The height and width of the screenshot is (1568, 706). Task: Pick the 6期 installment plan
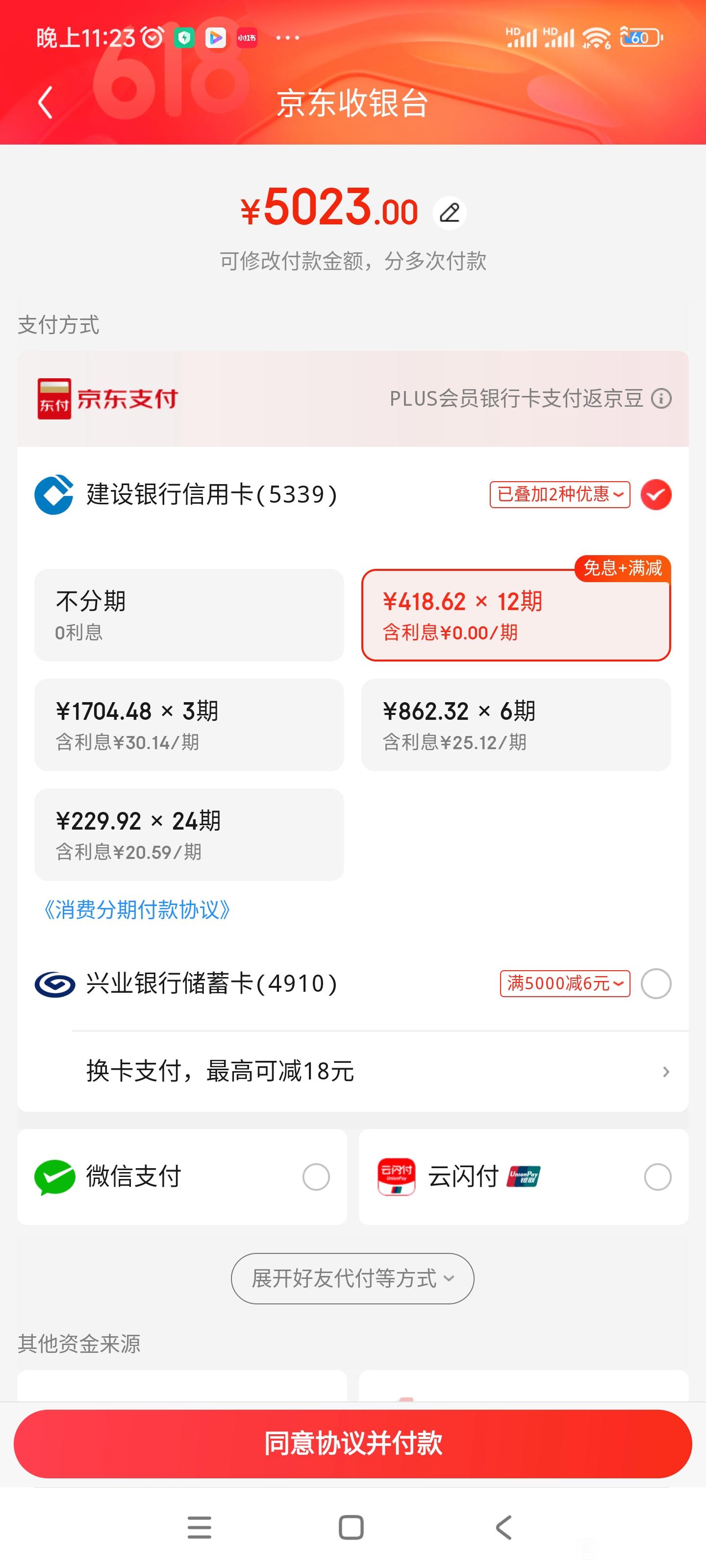click(516, 725)
